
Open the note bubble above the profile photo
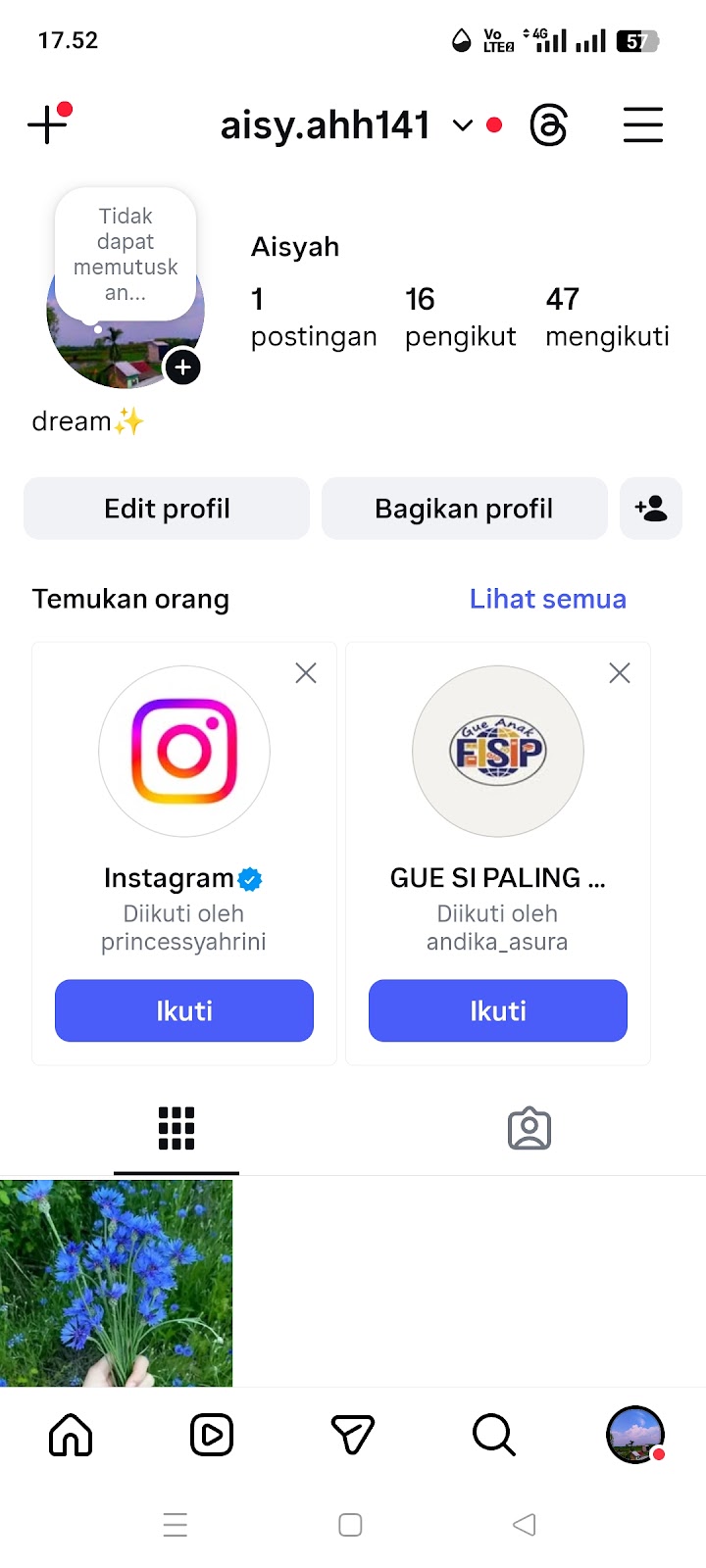click(126, 254)
